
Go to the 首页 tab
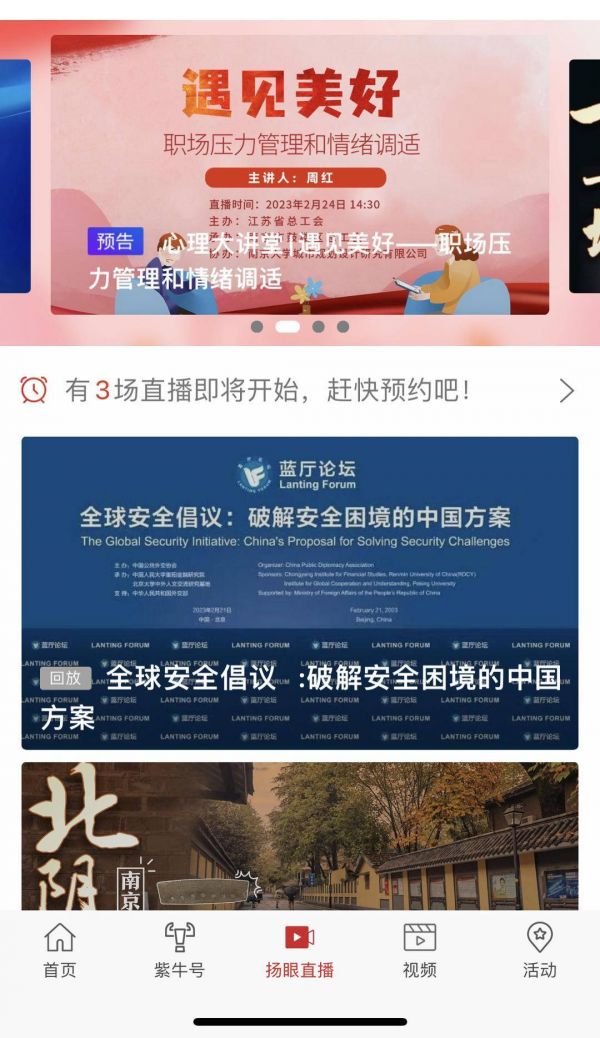click(x=60, y=951)
